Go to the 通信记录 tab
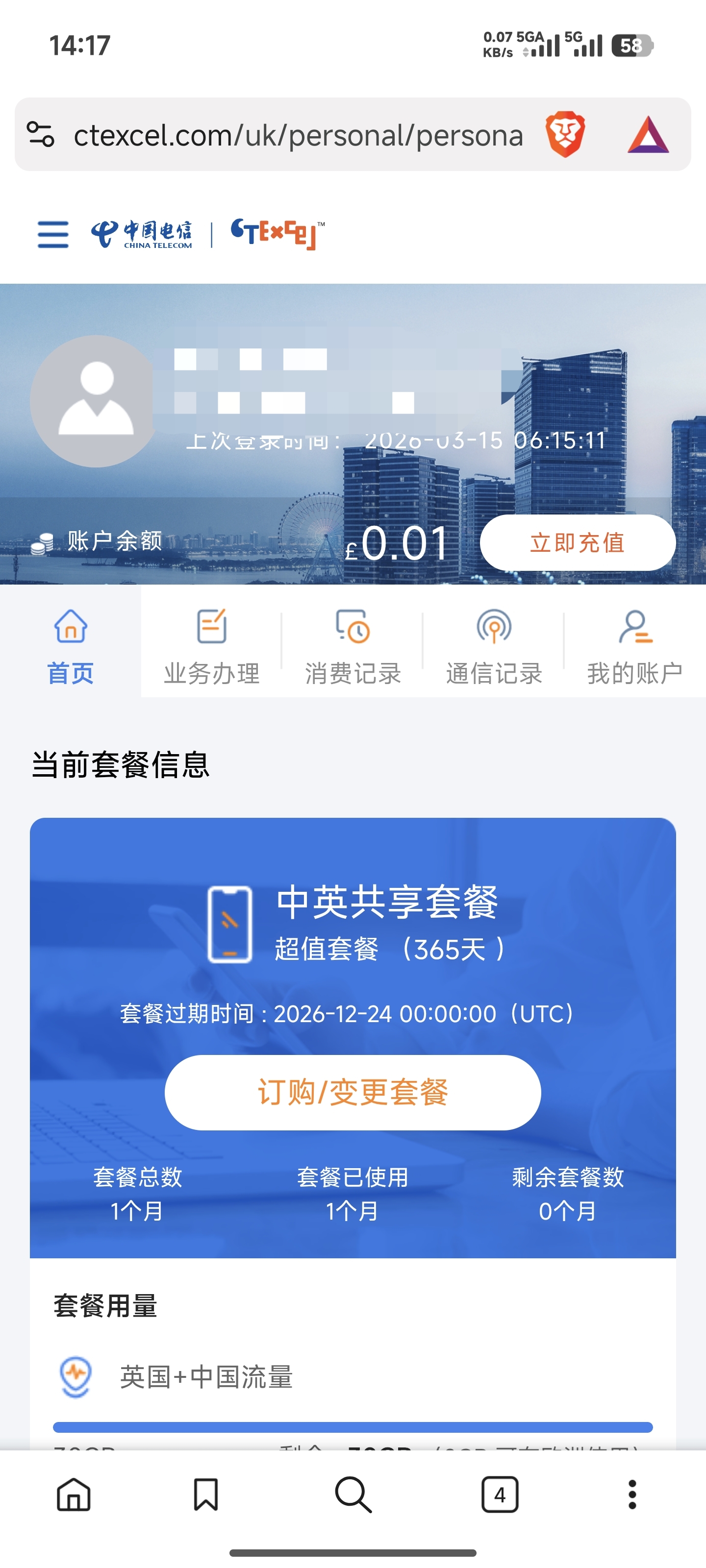Image resolution: width=706 pixels, height=1568 pixels. (x=493, y=646)
